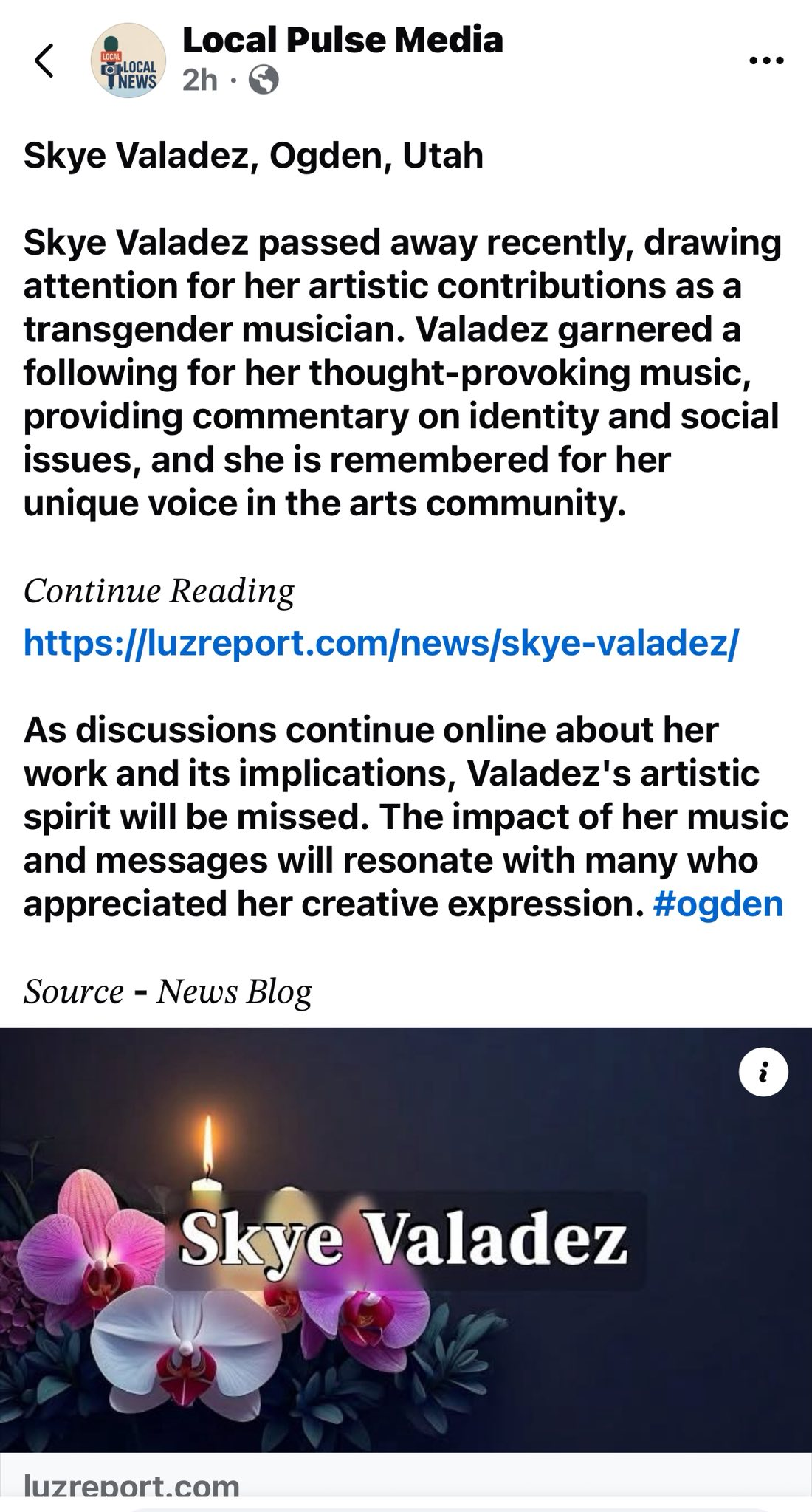Open Local Pulse Media's profile picture

[x=127, y=61]
